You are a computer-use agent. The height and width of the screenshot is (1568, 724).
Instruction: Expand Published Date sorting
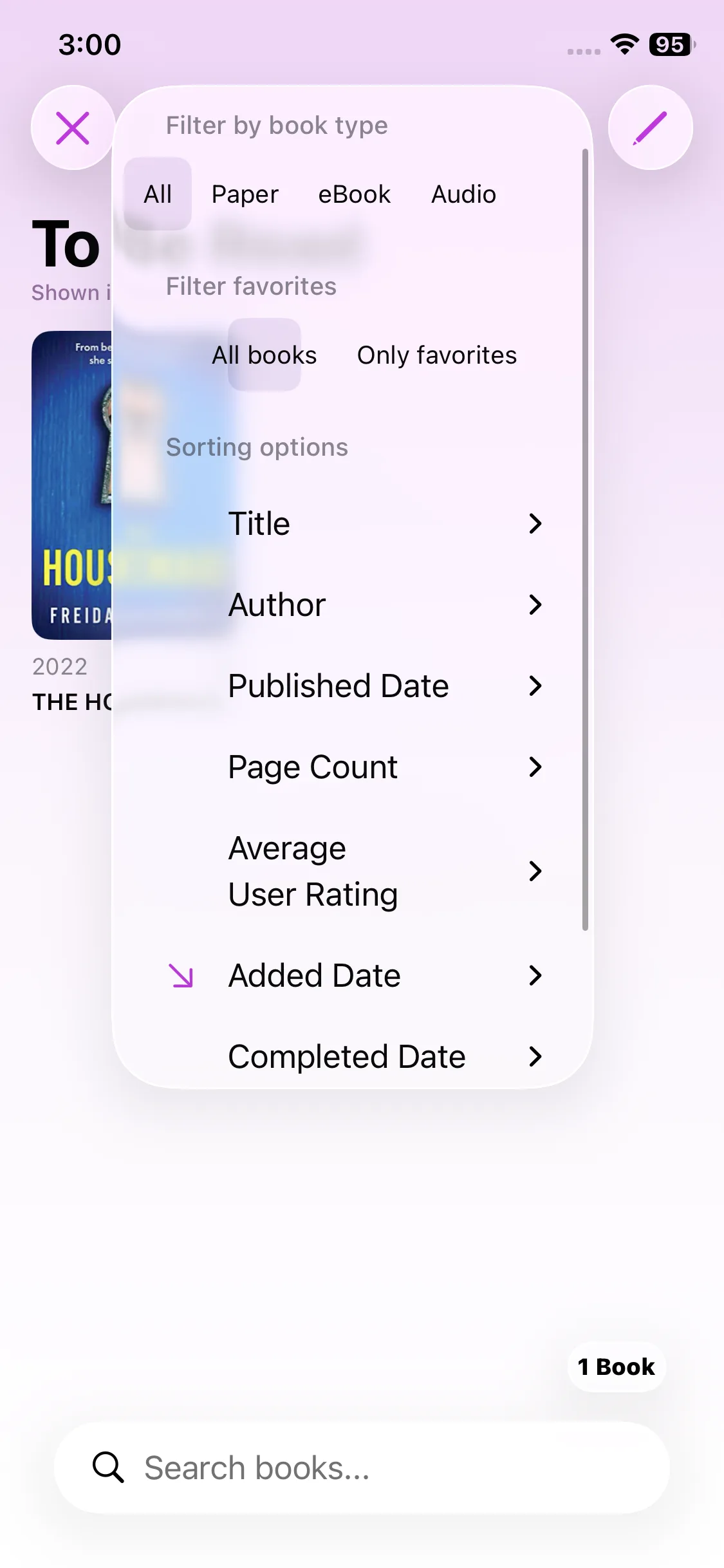(385, 686)
